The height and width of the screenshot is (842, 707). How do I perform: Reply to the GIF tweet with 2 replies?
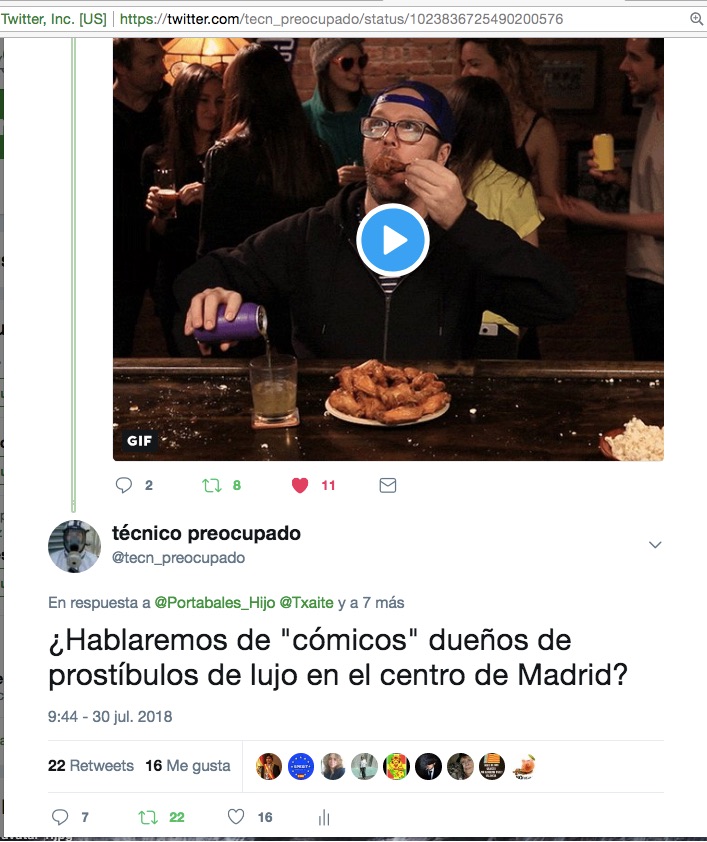125,485
